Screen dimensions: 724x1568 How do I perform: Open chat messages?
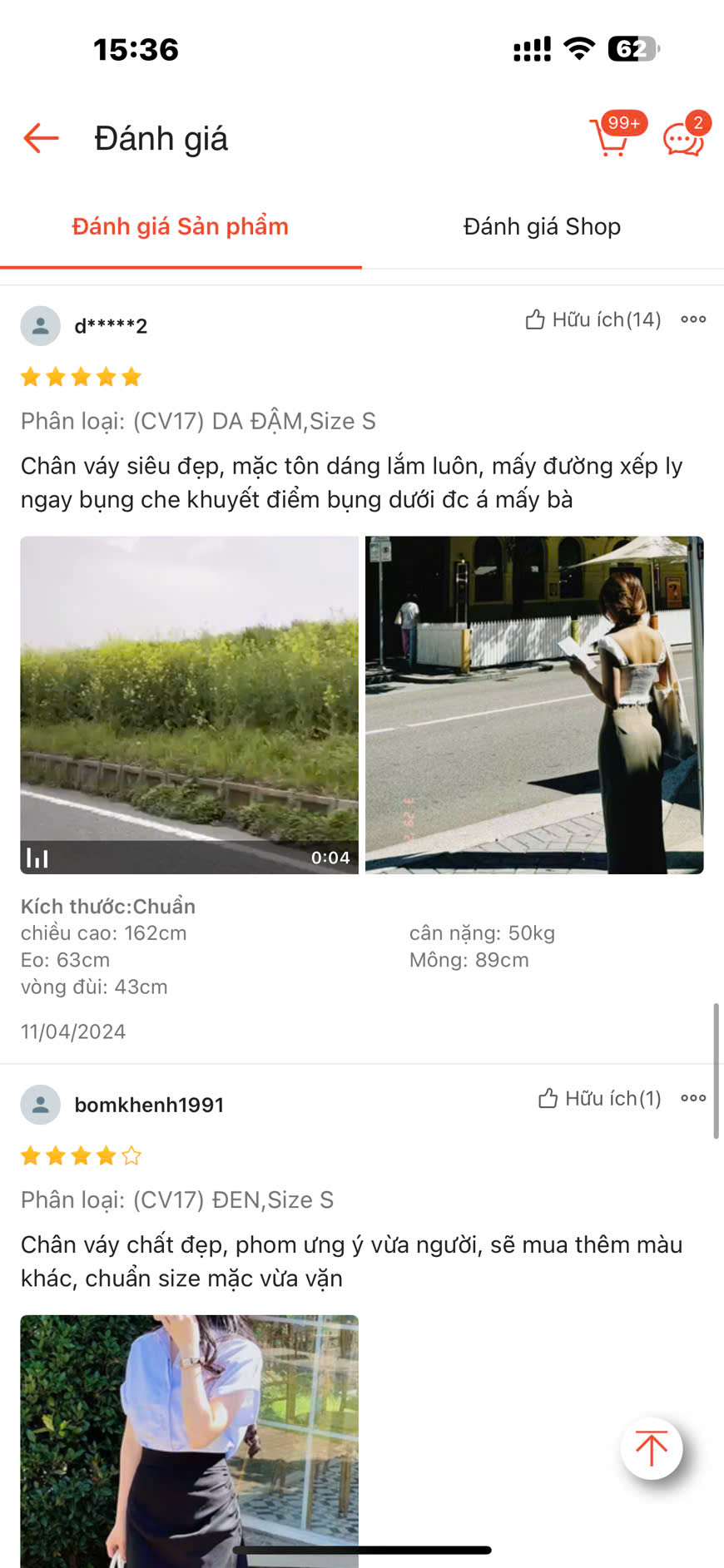(684, 138)
